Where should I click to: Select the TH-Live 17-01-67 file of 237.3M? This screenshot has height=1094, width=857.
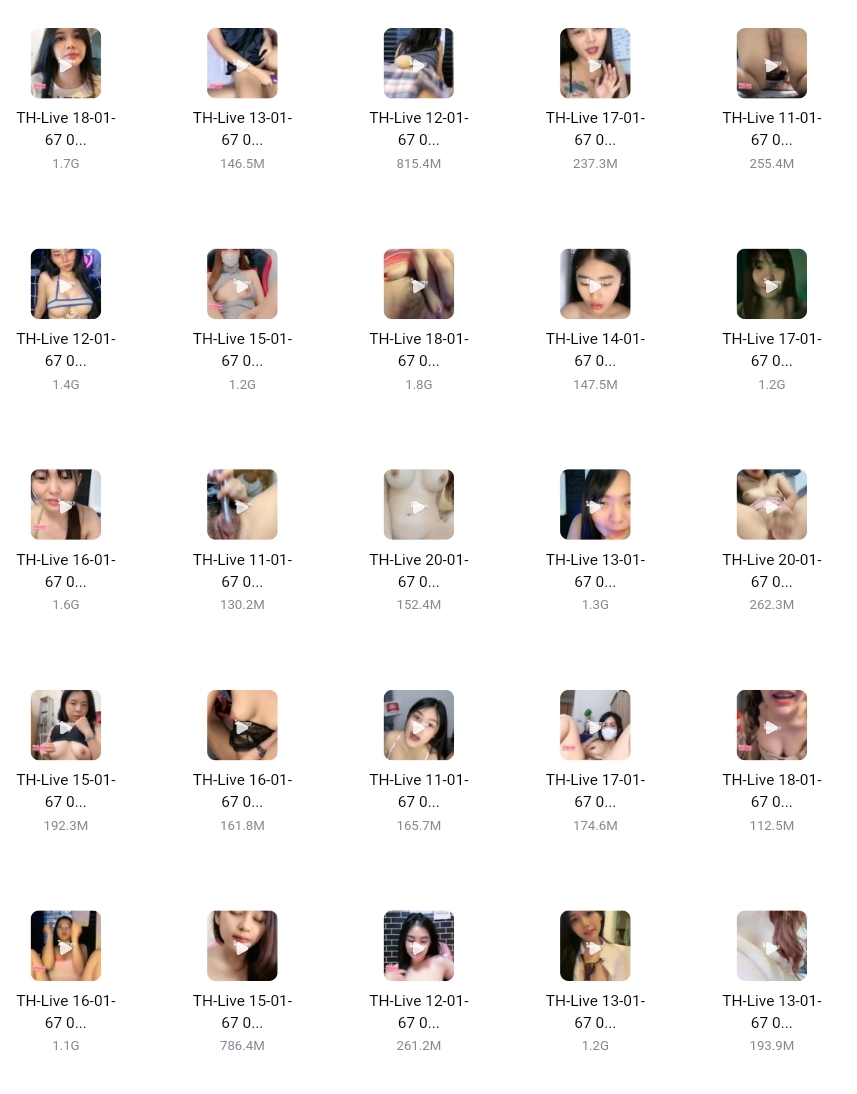(595, 64)
